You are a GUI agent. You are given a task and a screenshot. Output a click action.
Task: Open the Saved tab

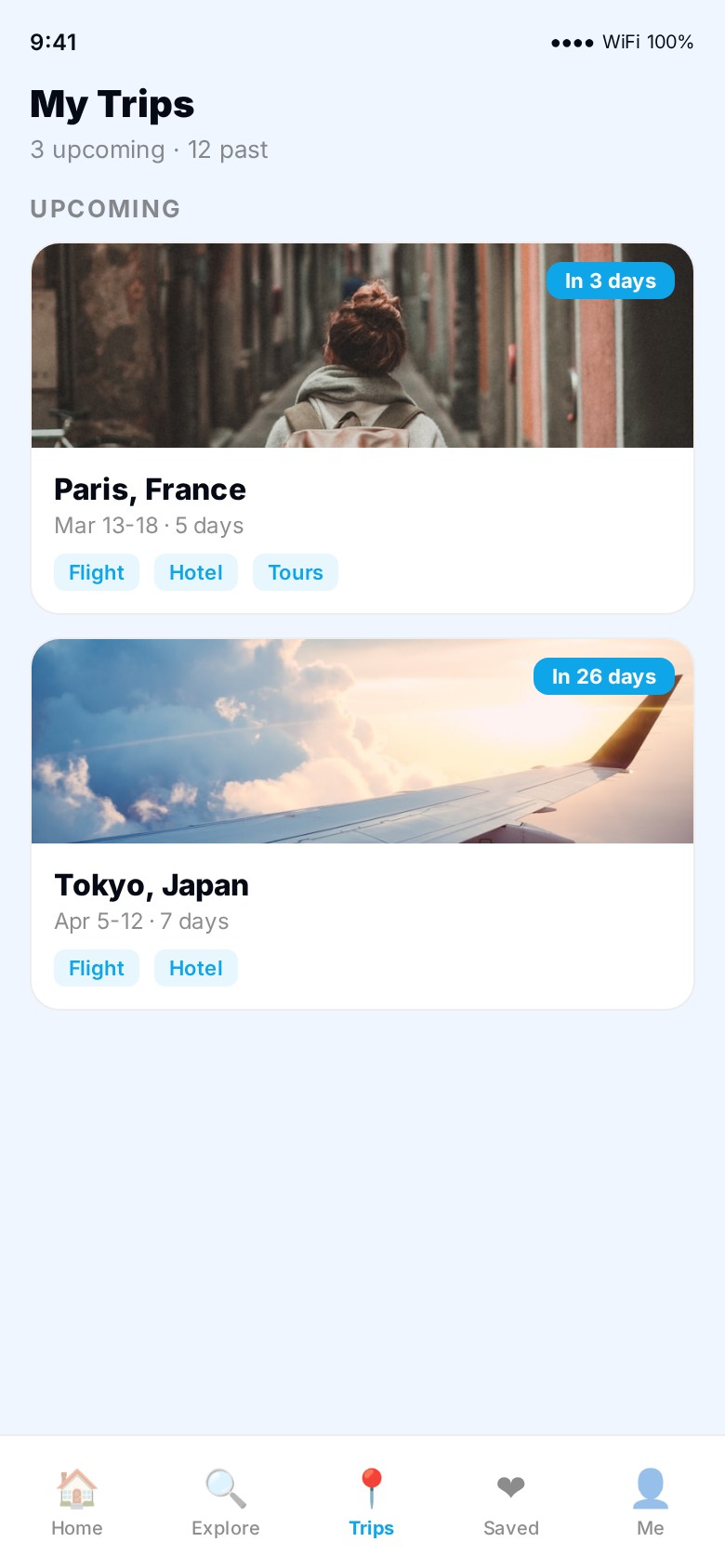(x=510, y=1501)
